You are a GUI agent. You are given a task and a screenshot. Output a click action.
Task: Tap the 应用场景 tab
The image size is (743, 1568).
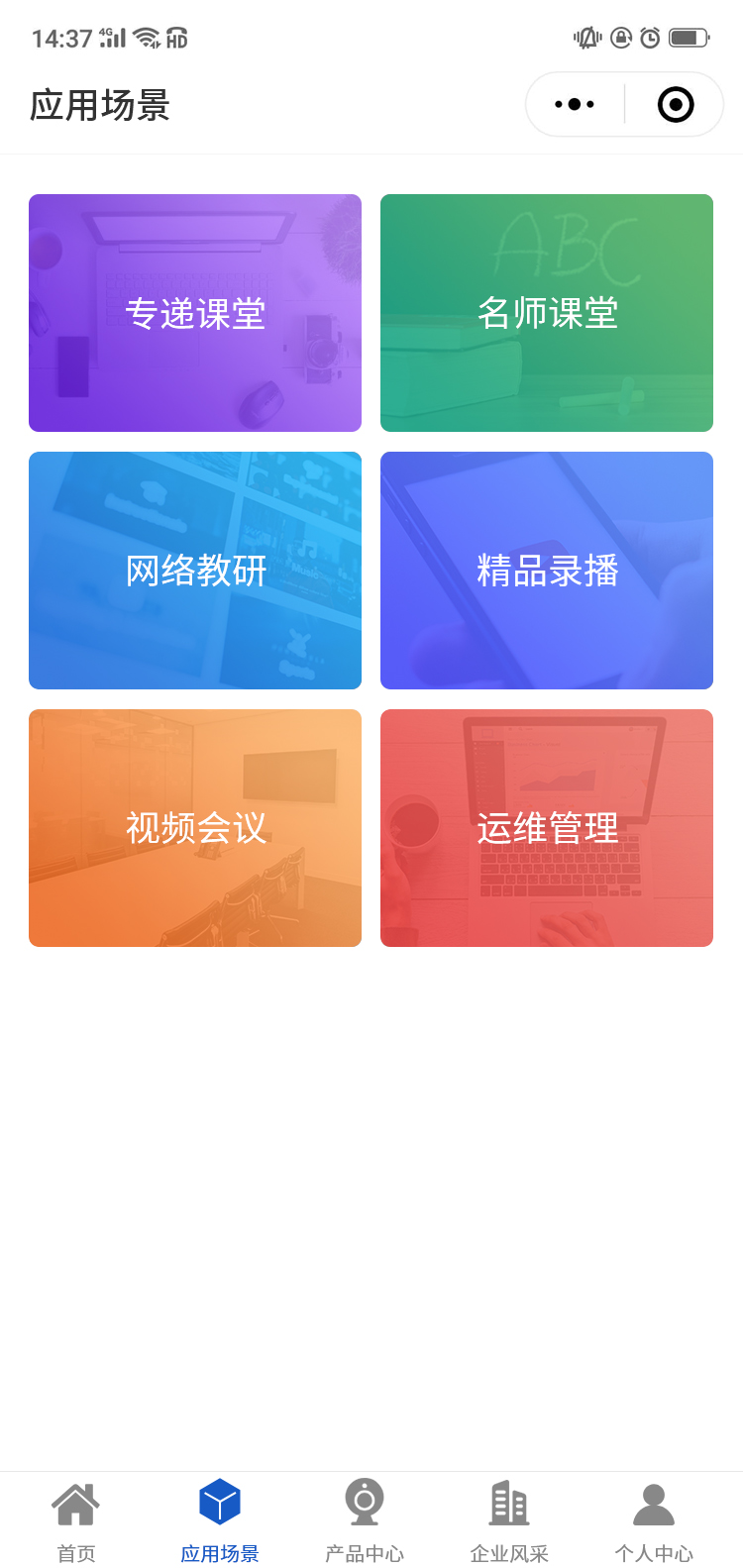(220, 1520)
